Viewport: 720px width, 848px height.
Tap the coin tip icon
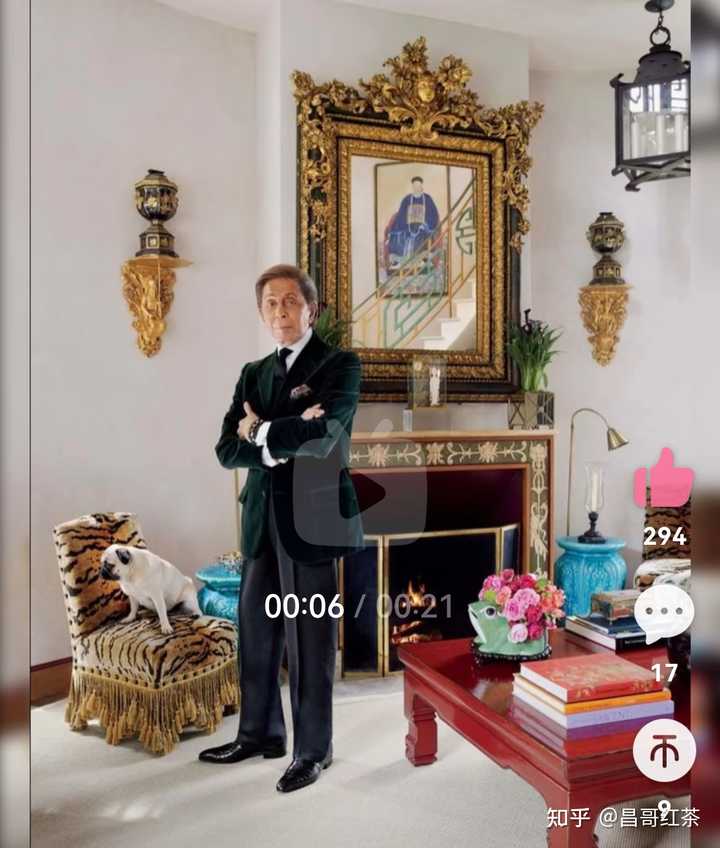(664, 750)
